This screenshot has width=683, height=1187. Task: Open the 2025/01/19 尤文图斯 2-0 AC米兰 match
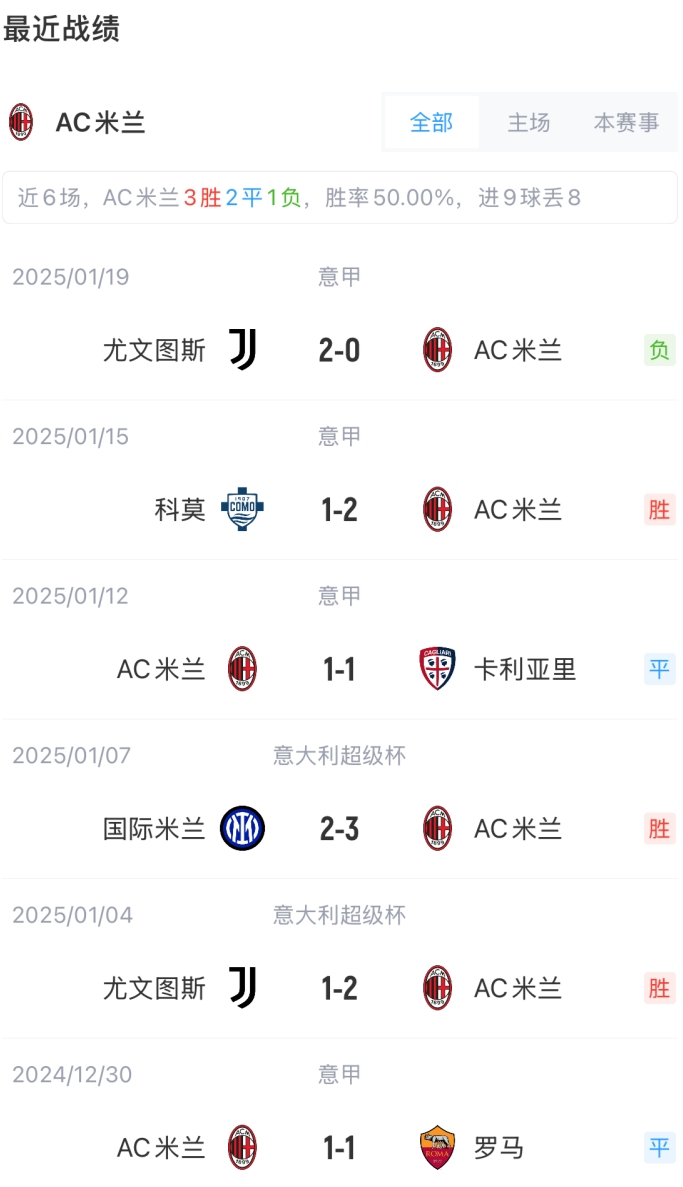click(339, 350)
